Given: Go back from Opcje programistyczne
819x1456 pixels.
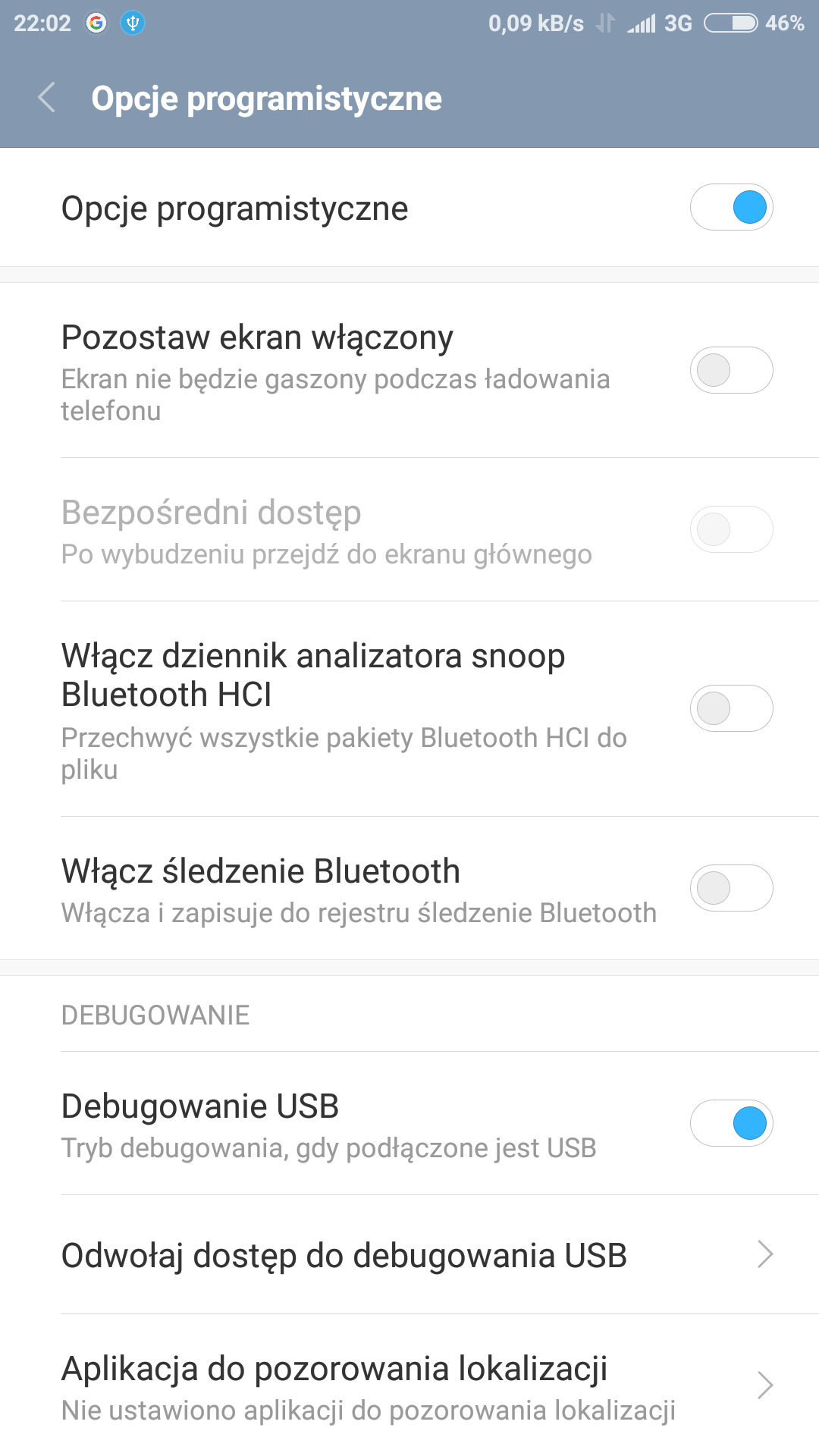Looking at the screenshot, I should tap(47, 98).
